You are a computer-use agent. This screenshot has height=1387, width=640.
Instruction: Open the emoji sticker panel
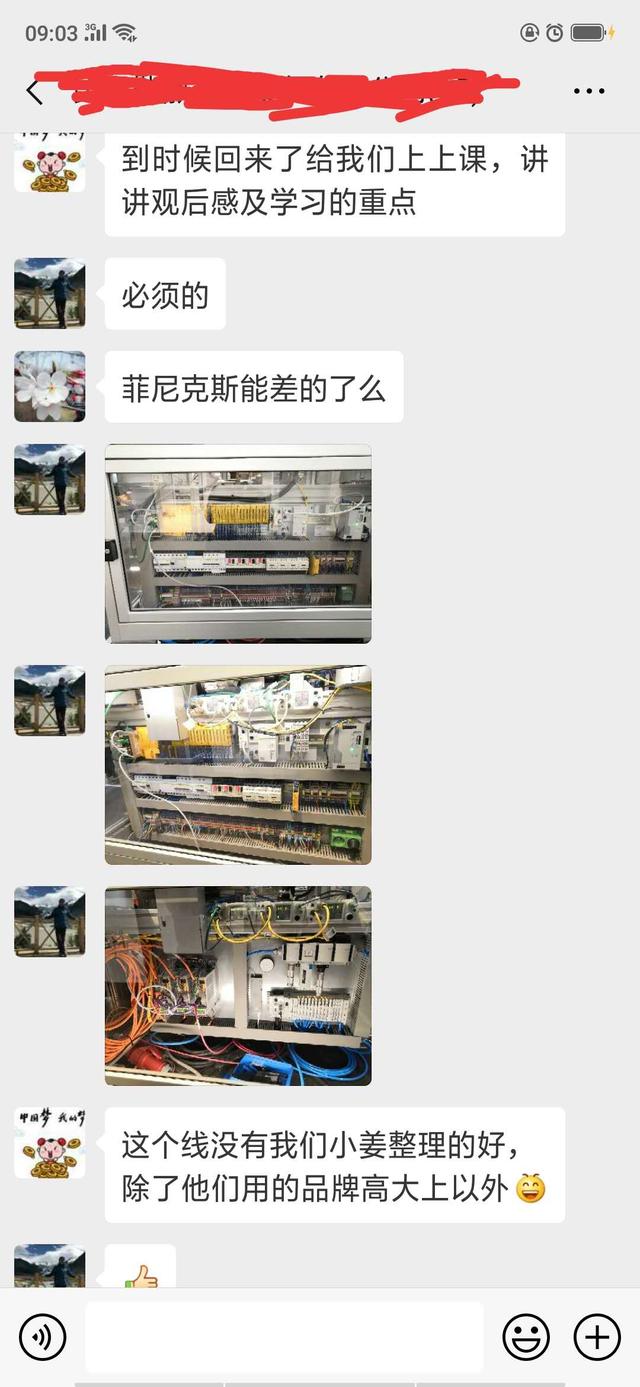tap(526, 1336)
